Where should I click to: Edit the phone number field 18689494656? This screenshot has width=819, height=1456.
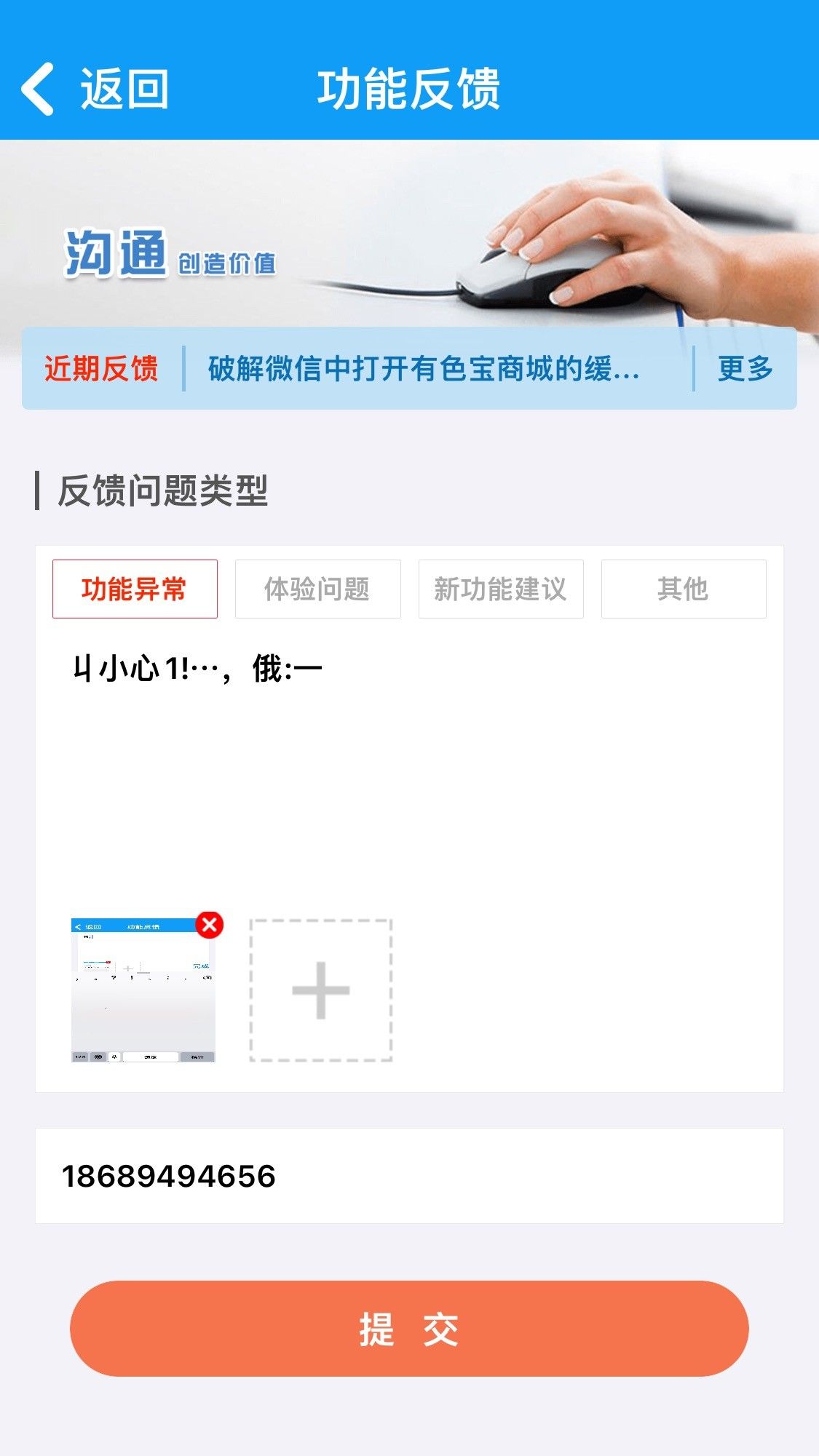point(408,1176)
